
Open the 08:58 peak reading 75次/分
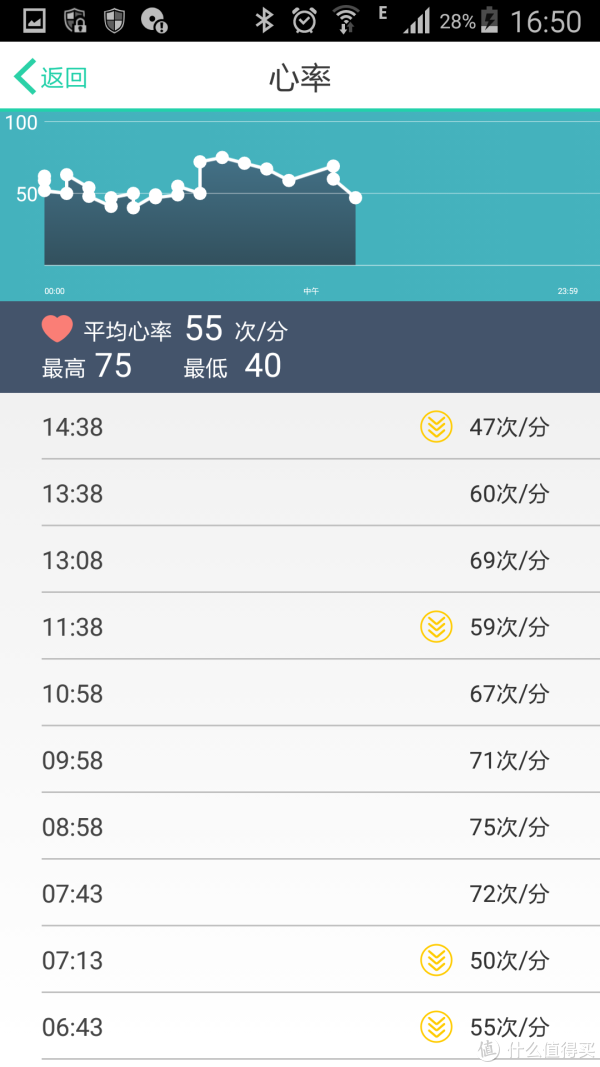pyautogui.click(x=300, y=827)
